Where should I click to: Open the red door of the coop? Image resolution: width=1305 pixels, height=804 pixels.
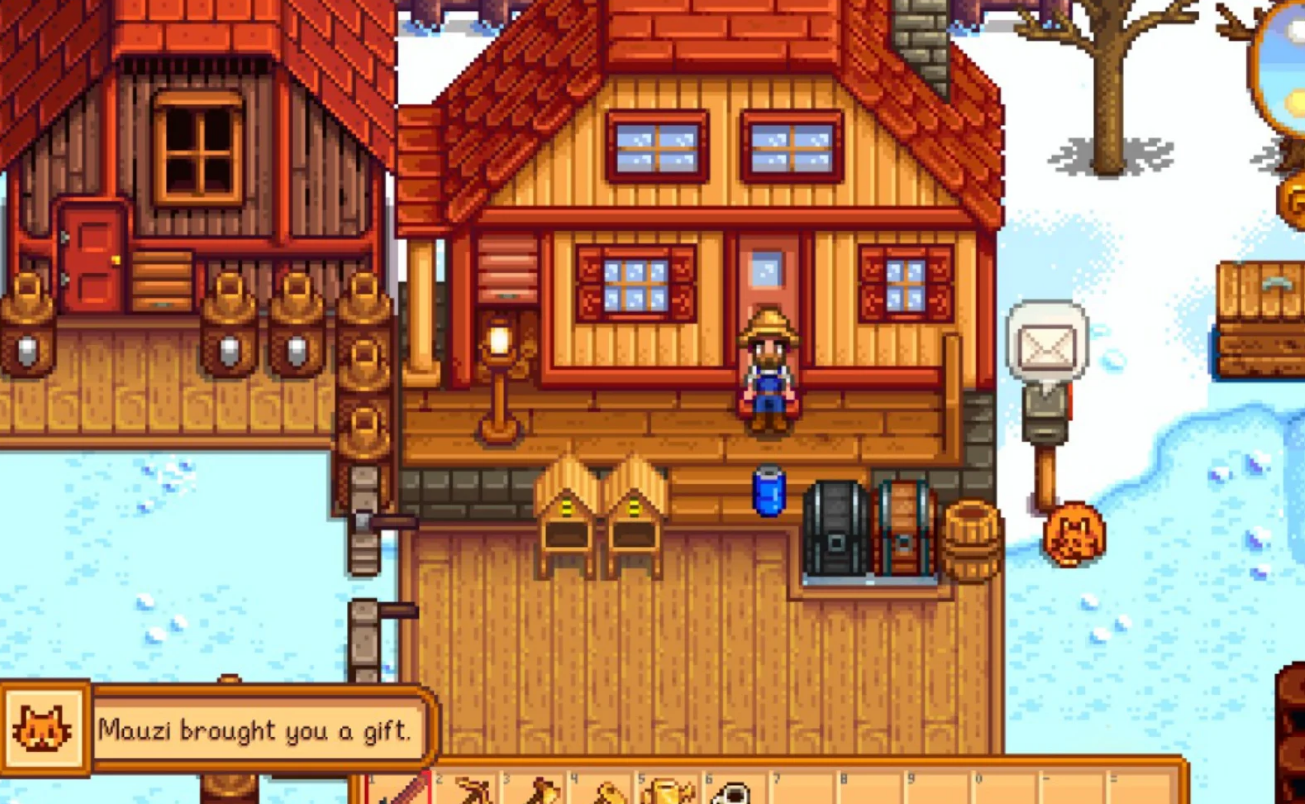pos(92,258)
